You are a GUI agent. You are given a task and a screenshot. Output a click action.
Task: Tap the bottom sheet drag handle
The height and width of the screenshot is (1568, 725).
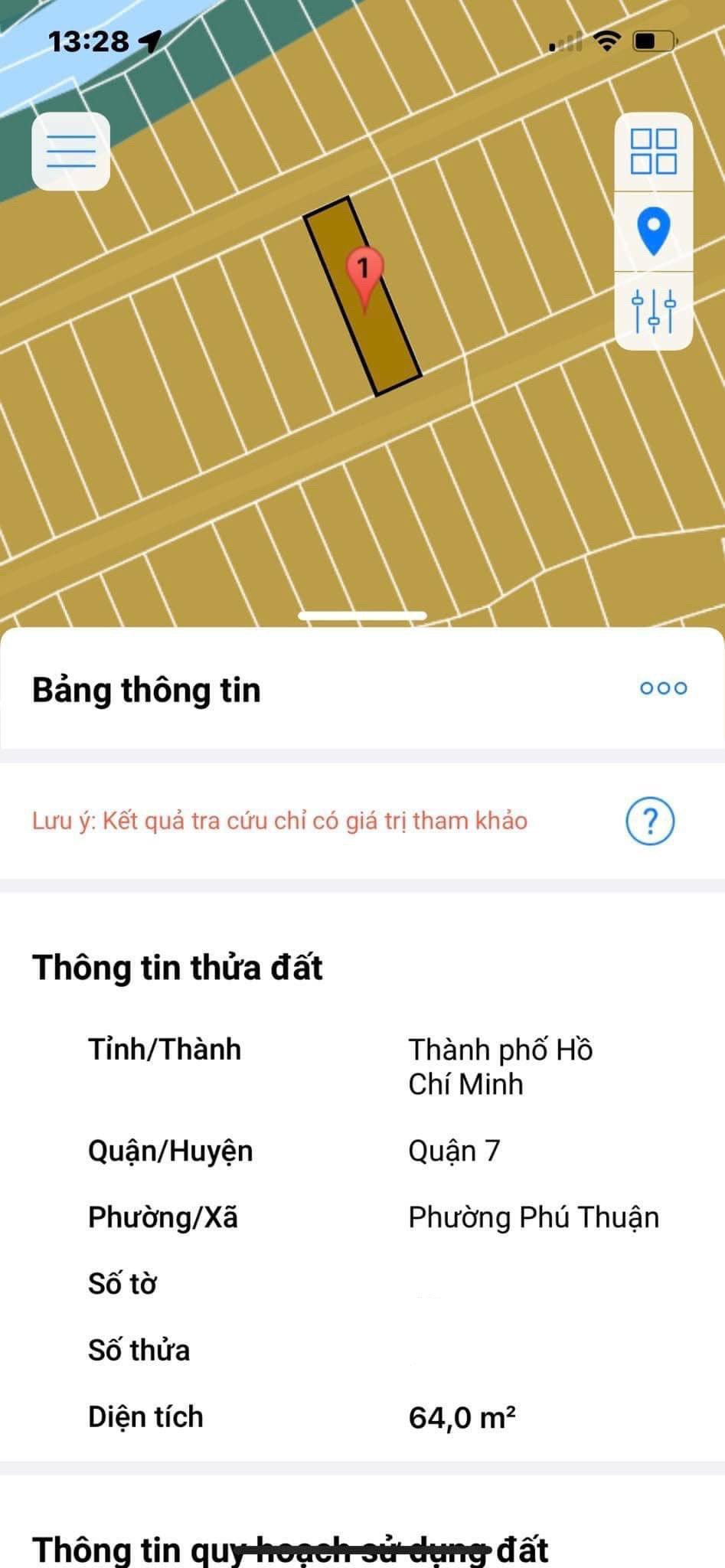362,616
